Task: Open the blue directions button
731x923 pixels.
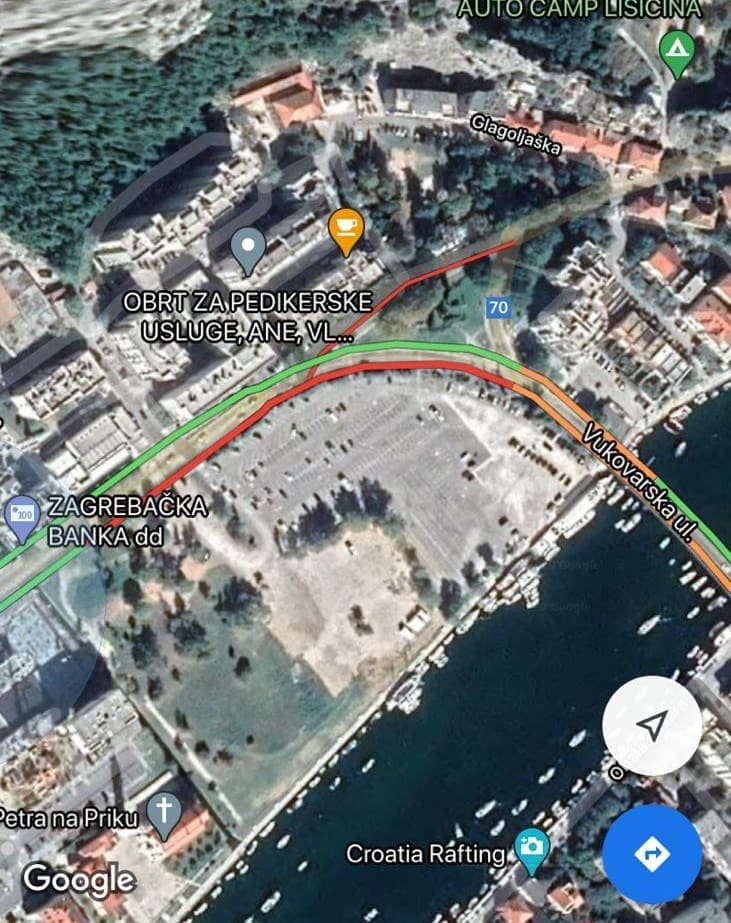Action: point(652,853)
